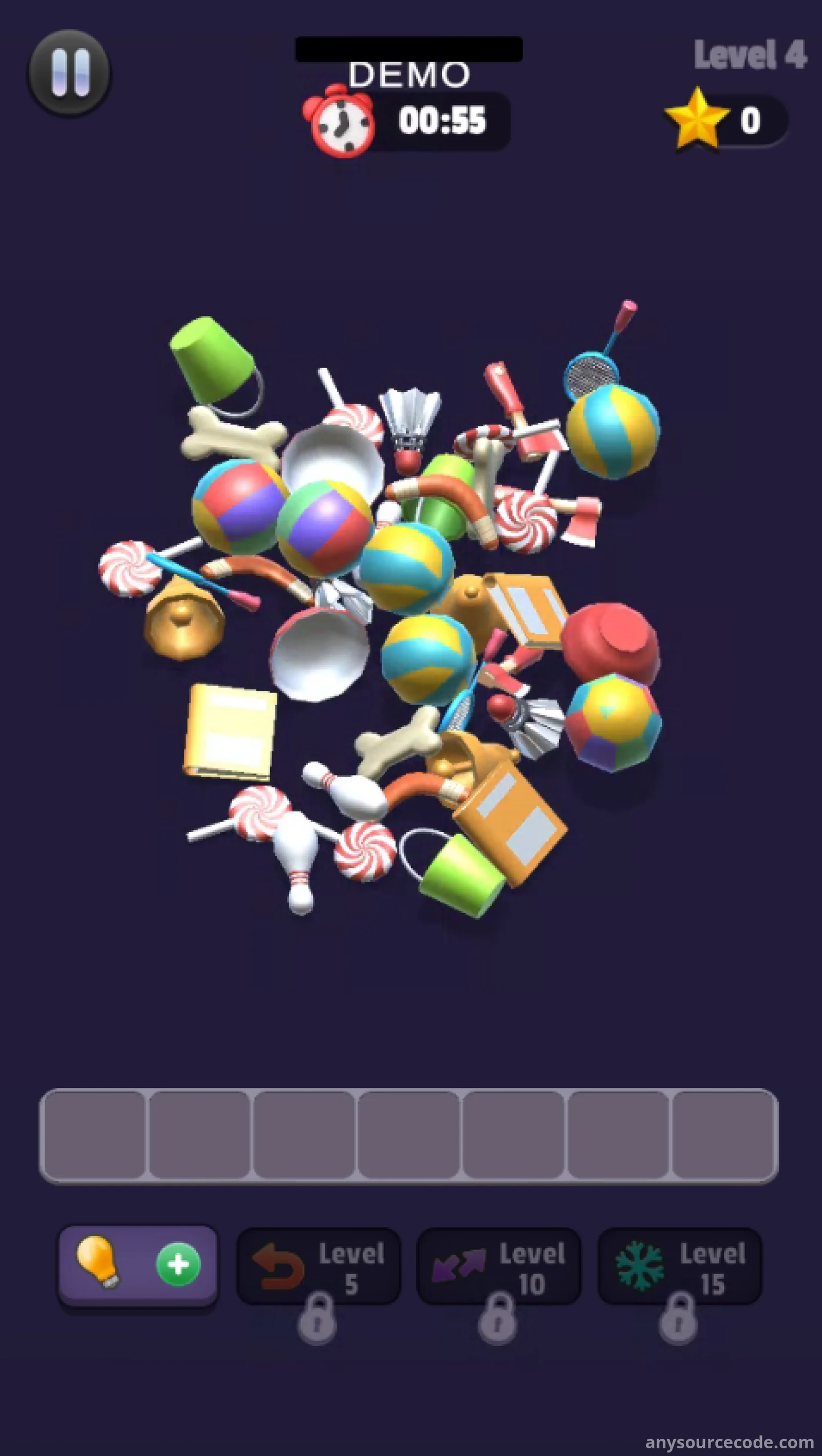Click the Level 4 label at top right
Viewport: 822px width, 1456px height.
click(x=750, y=54)
